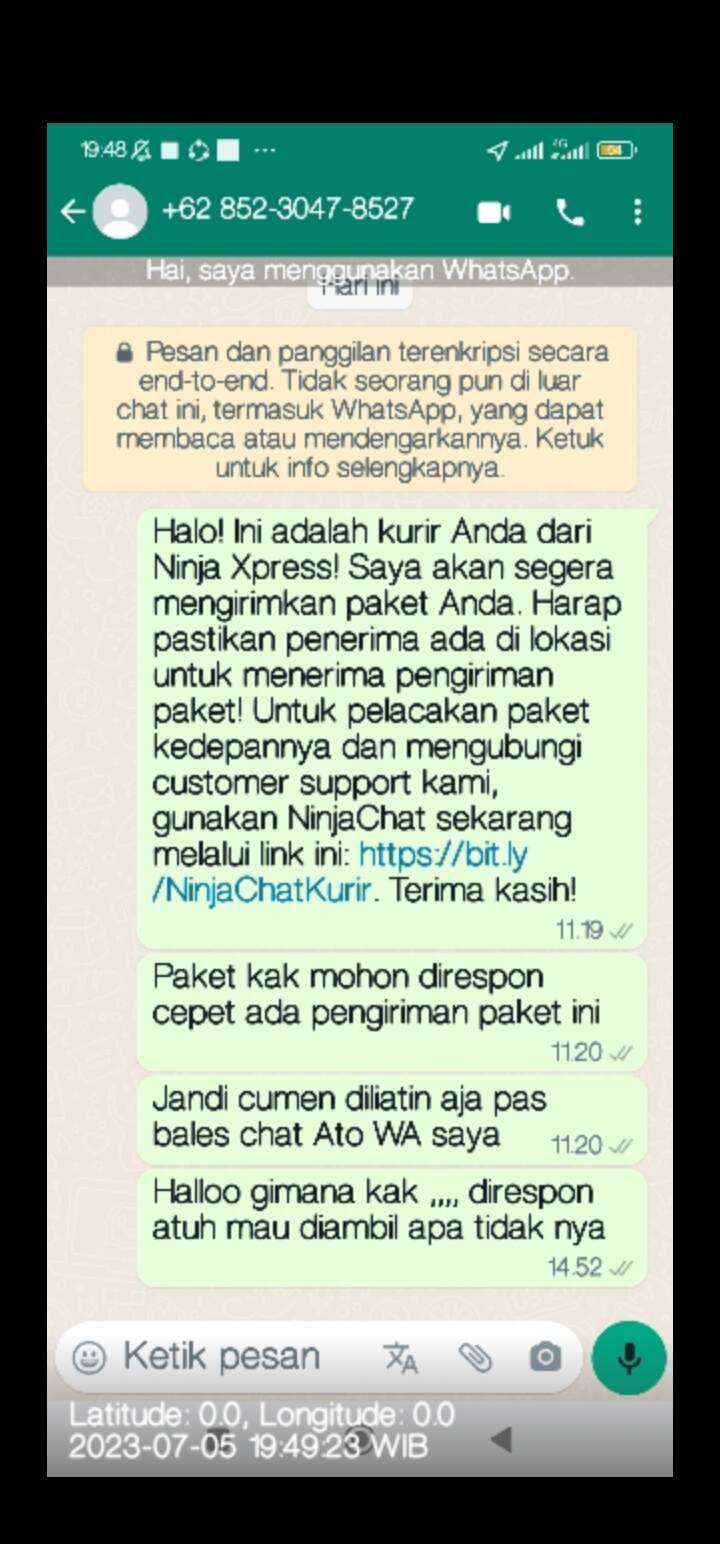Tap the translate icon in message bar
720x1544 pixels.
(401, 1358)
